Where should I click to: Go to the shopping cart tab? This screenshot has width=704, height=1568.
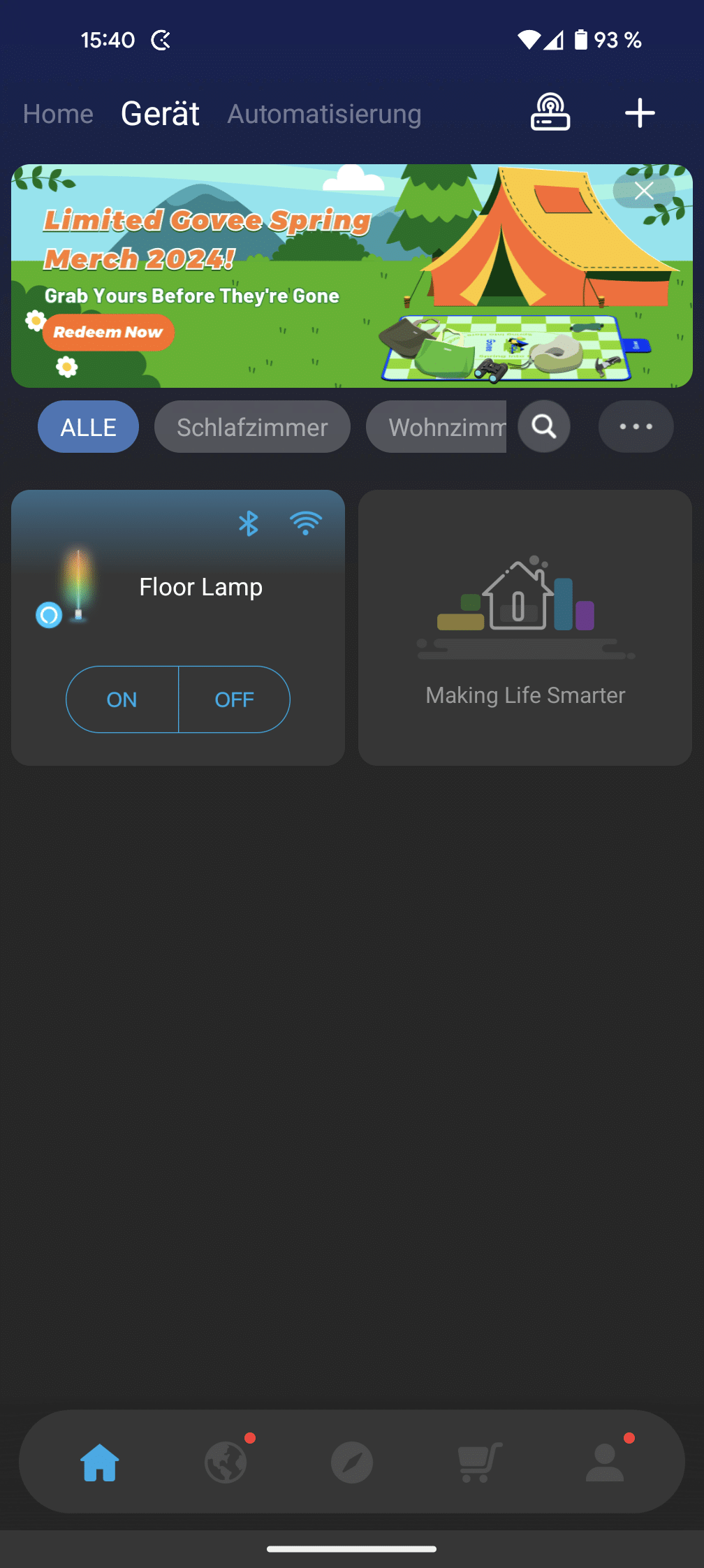pos(478,1462)
